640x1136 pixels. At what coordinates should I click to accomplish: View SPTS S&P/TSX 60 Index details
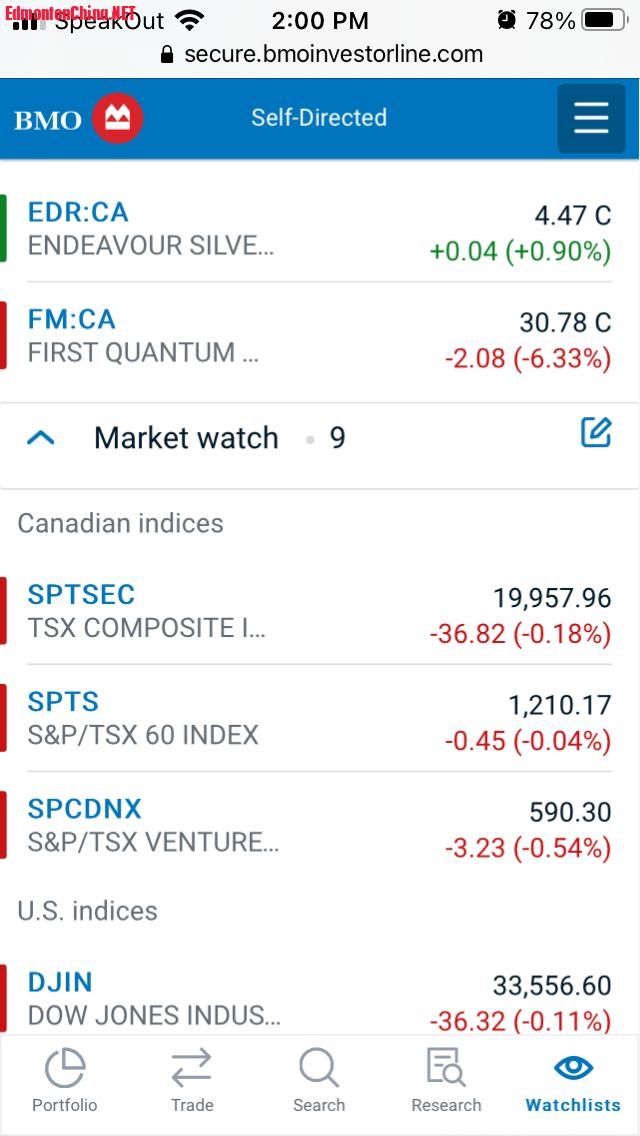[64, 702]
